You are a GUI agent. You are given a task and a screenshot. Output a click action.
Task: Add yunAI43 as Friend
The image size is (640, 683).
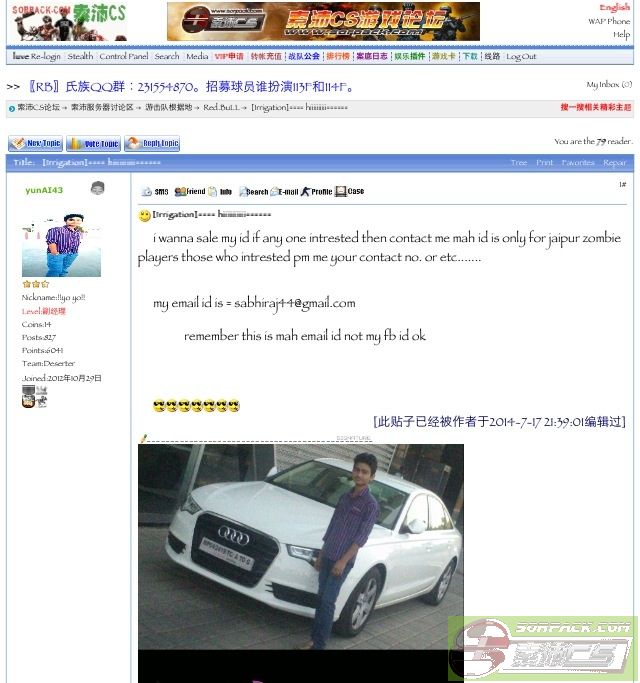(189, 191)
